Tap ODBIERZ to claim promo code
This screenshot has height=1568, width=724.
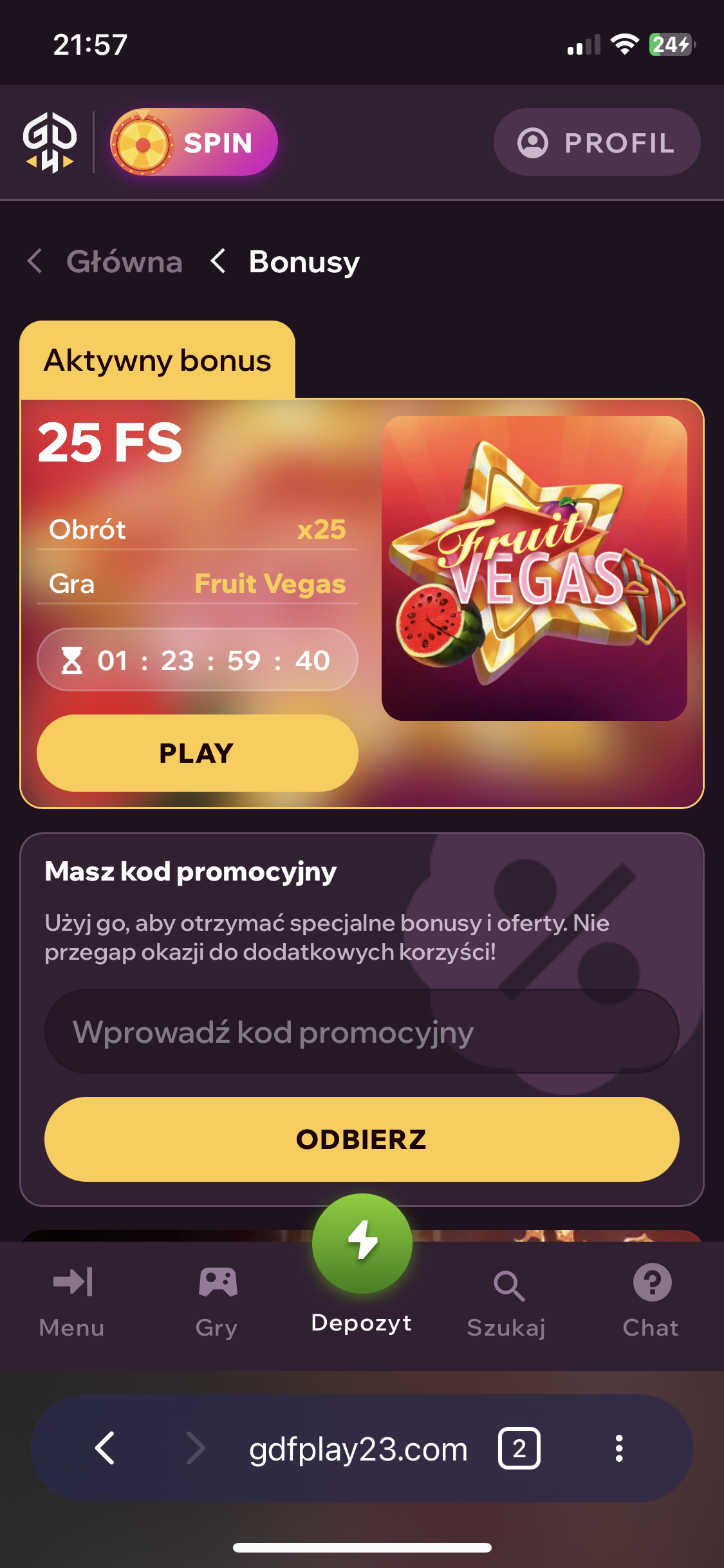(361, 1139)
